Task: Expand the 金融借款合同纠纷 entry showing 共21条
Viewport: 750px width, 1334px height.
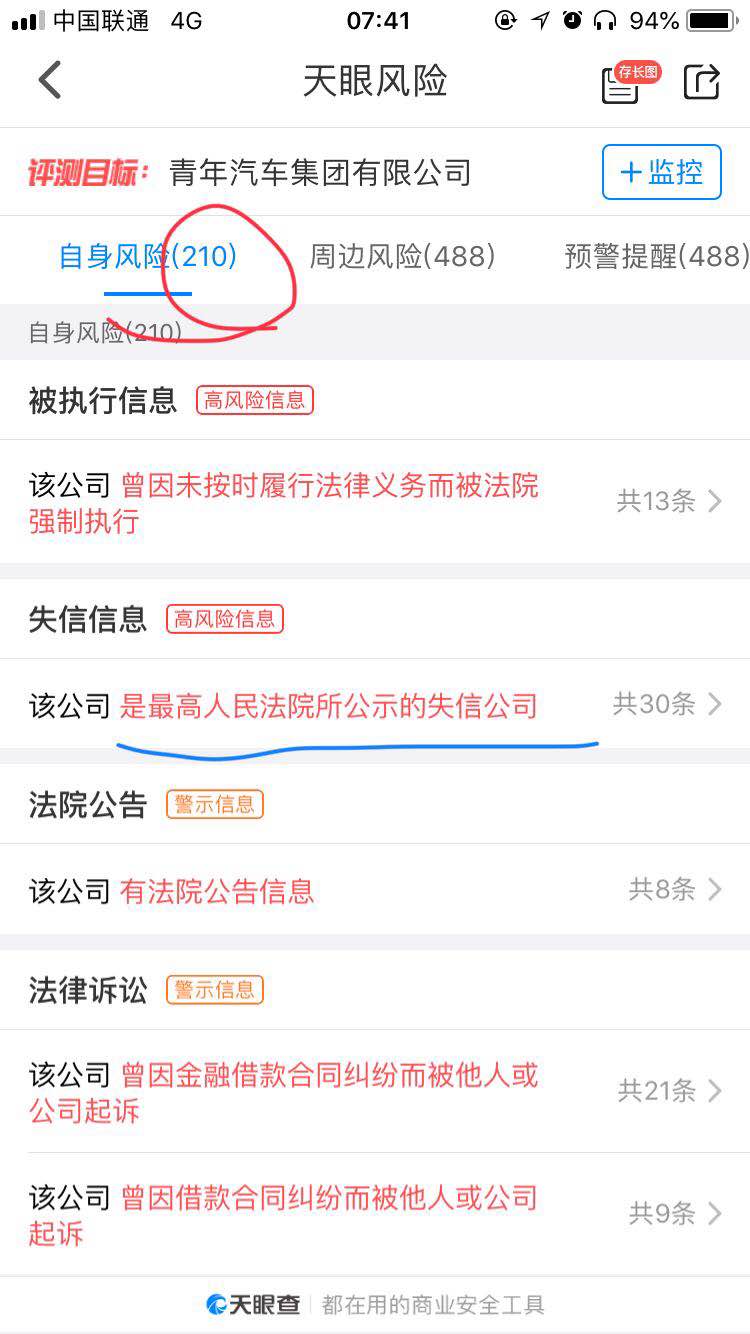Action: (375, 1090)
